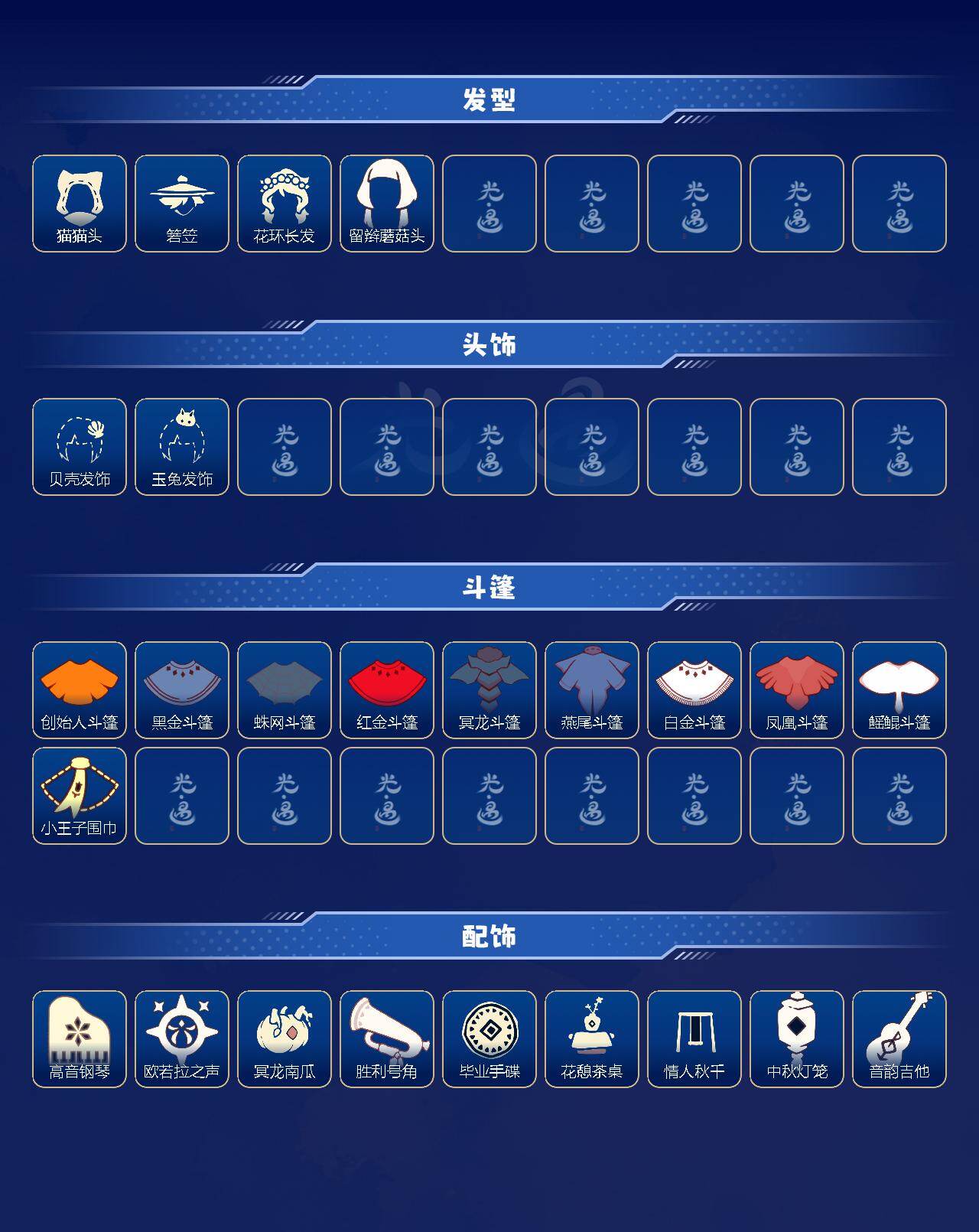Click a locked placeholder tile in 斗篷 section
The height and width of the screenshot is (1232, 979).
pos(285,794)
